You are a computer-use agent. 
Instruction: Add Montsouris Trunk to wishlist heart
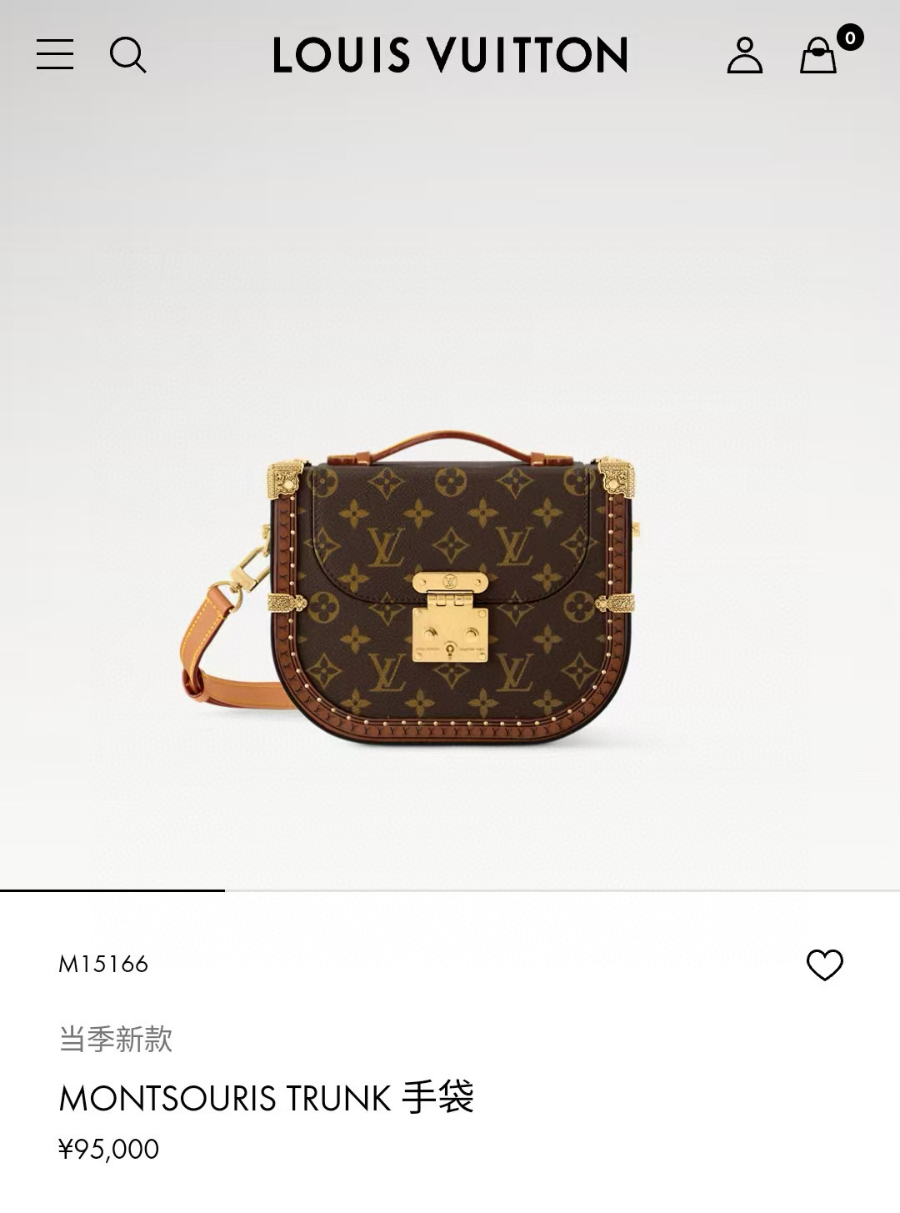825,965
